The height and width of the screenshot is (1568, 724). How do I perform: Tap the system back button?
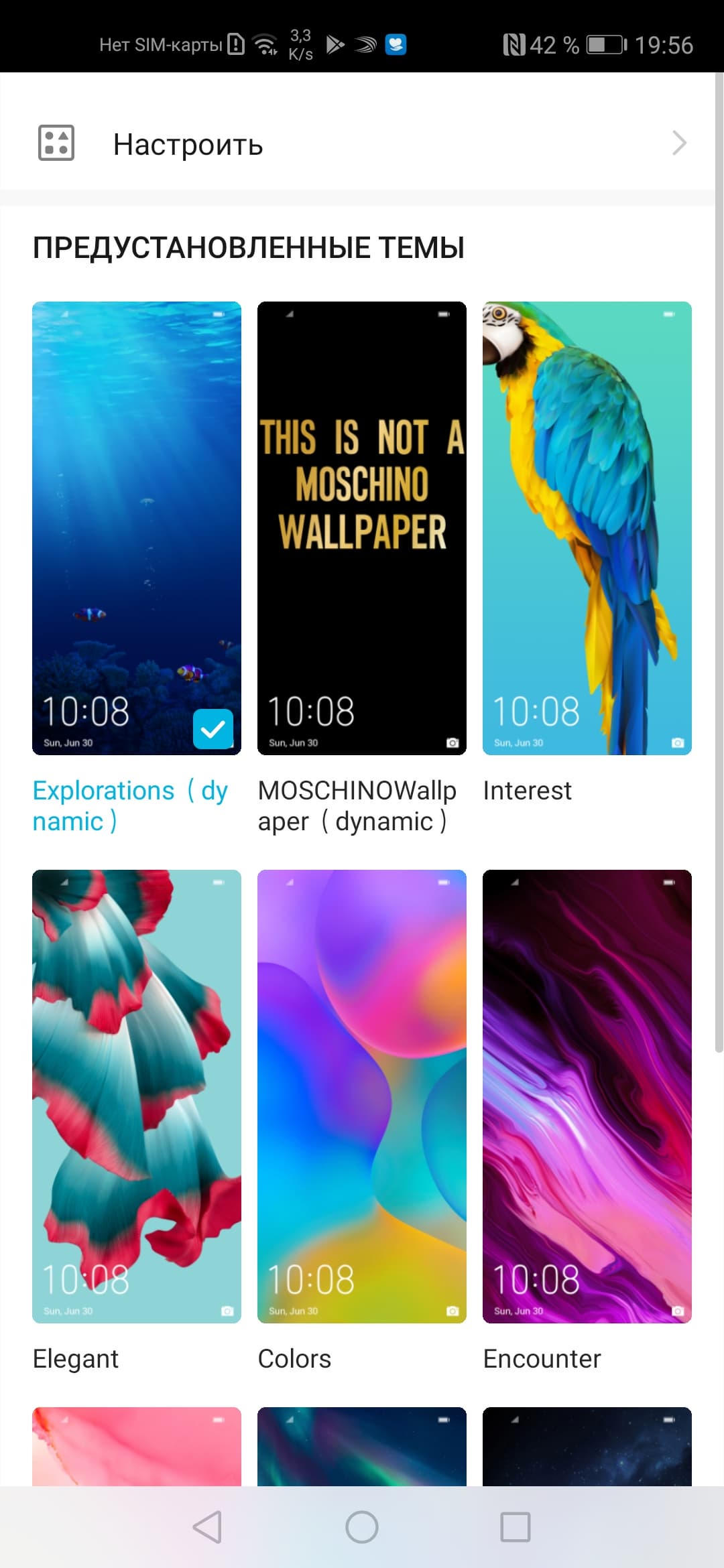[207, 1527]
